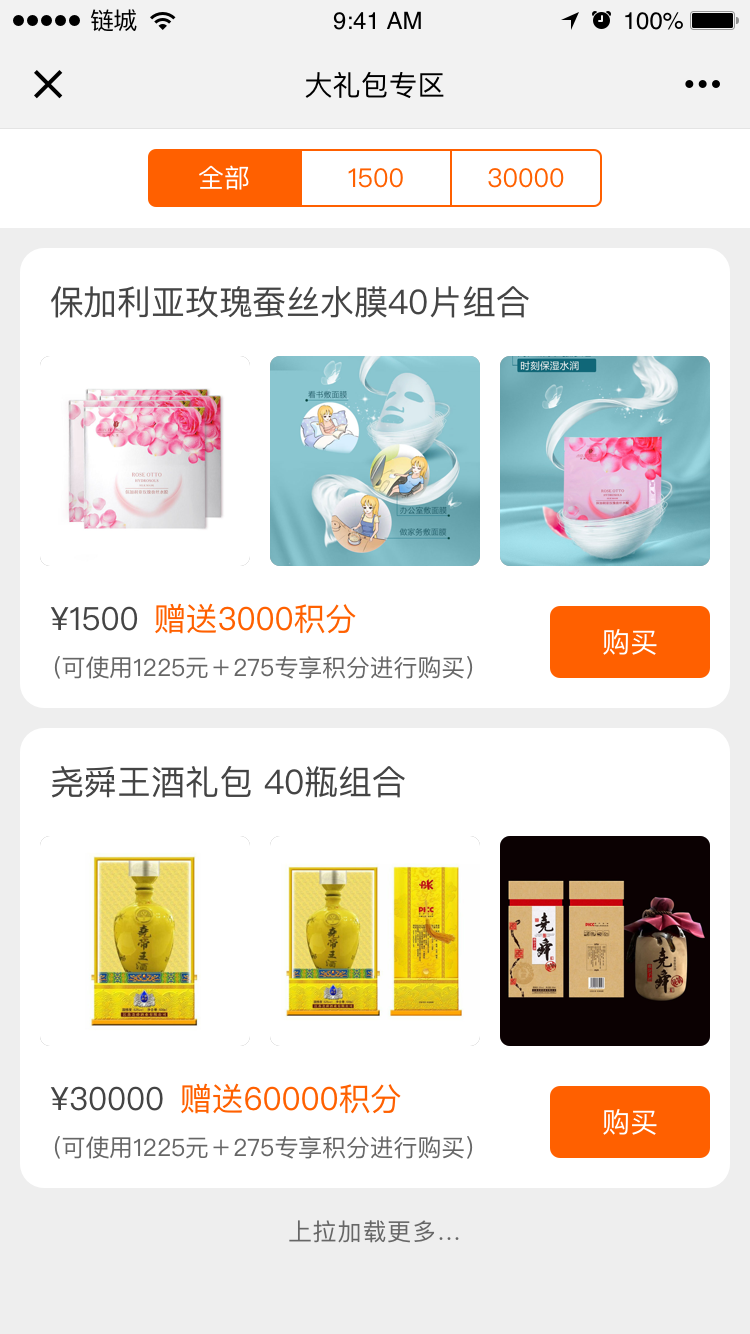The width and height of the screenshot is (750, 1334).
Task: Show the 30000 gift packages
Action: 525,178
